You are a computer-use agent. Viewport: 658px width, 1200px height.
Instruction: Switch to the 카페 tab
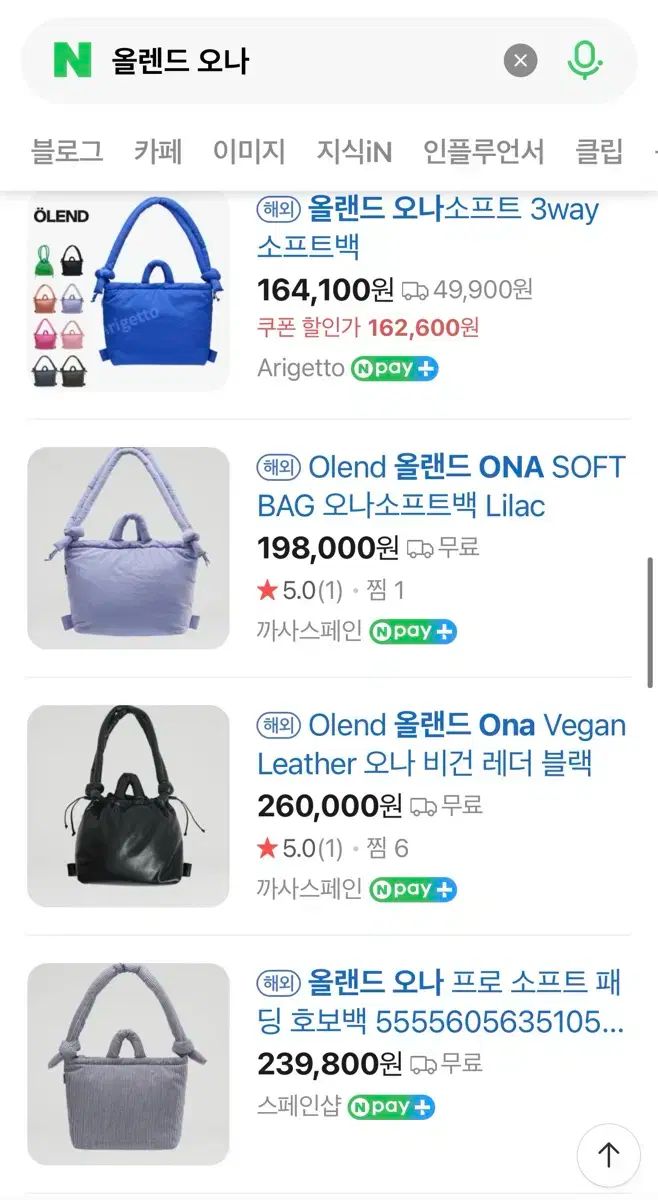click(158, 151)
